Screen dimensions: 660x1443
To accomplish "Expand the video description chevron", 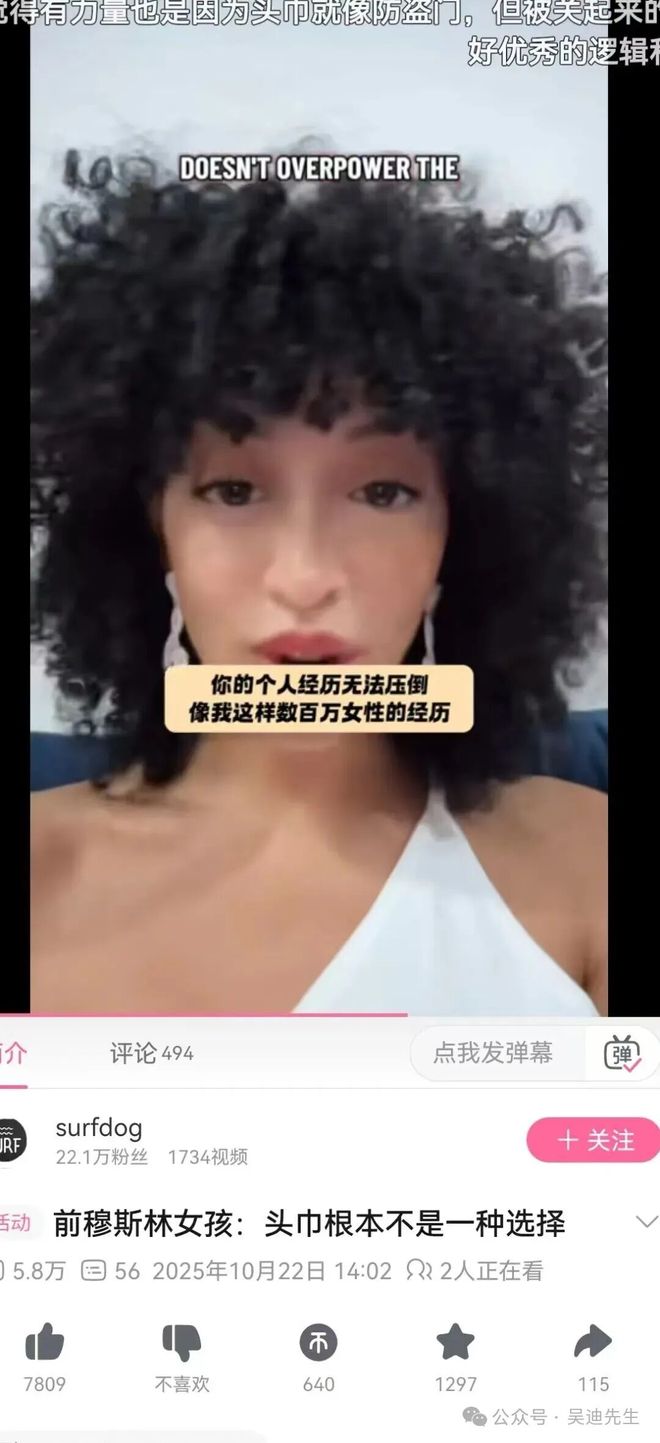I will coord(646,1221).
